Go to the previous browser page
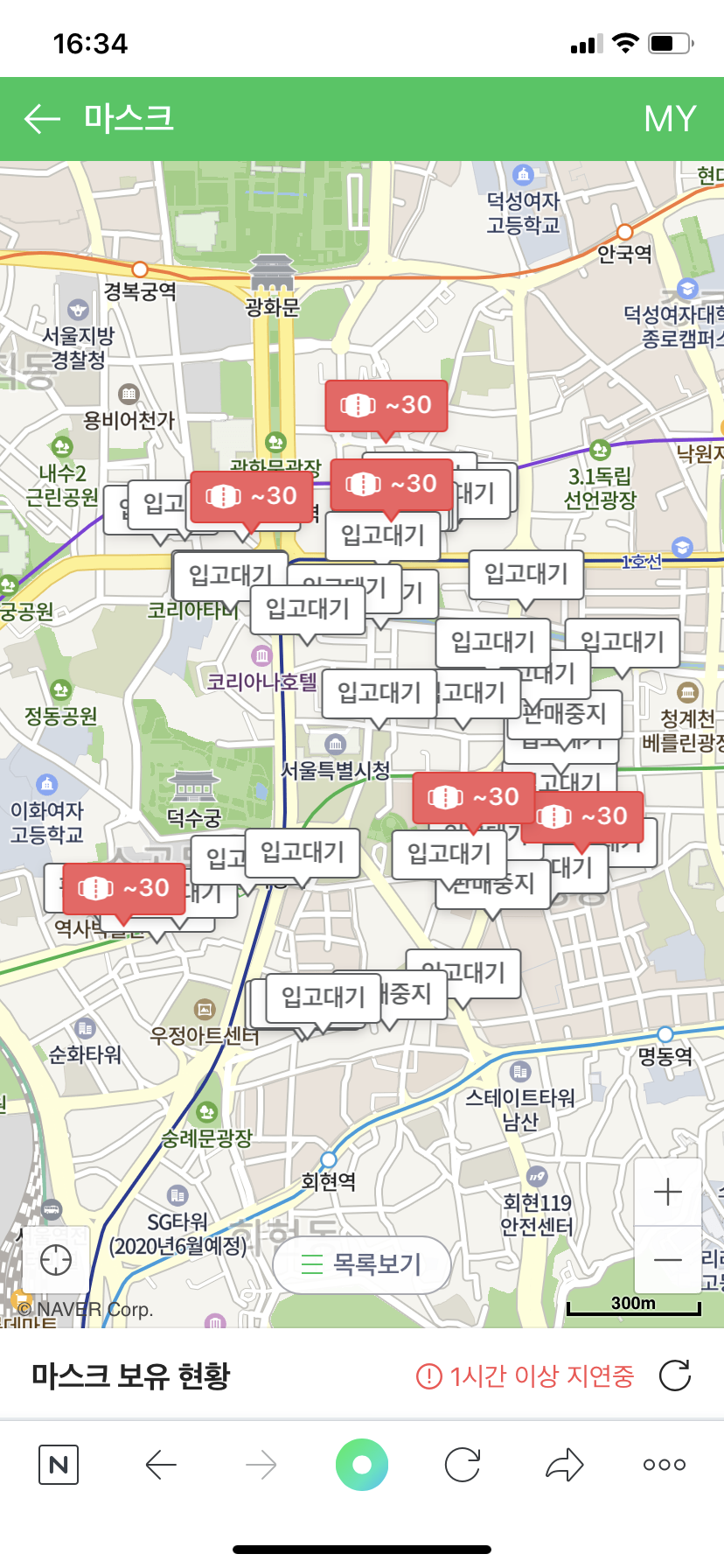724x1568 pixels. pos(161,1464)
